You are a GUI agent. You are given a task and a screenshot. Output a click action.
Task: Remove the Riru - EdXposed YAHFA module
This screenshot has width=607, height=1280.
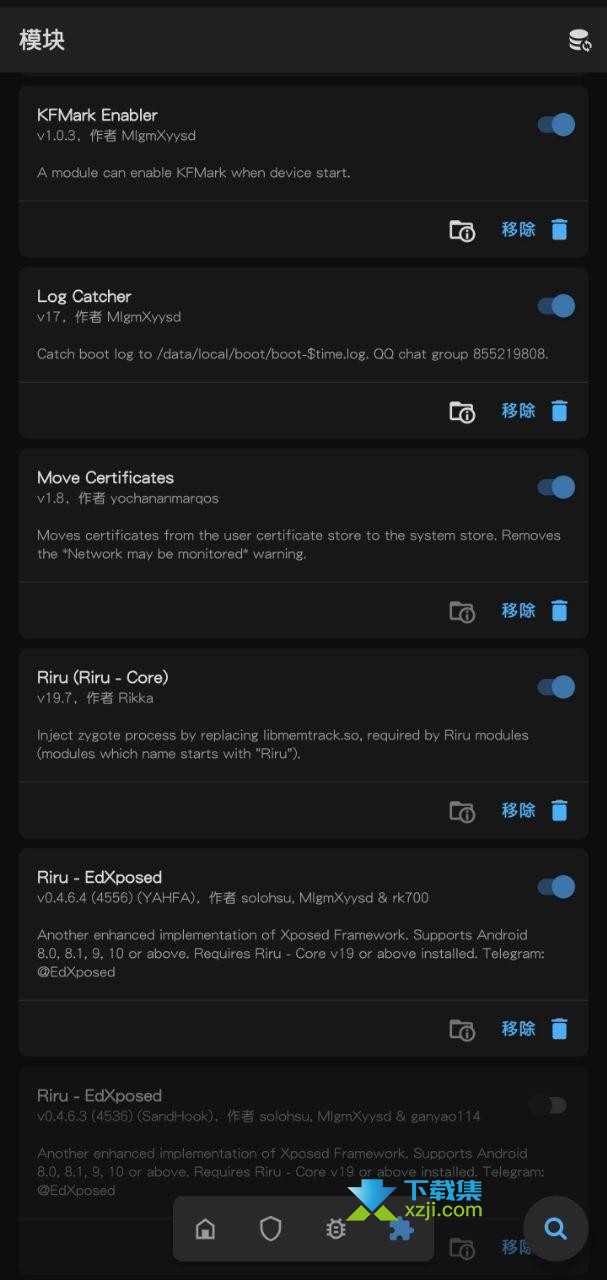pos(535,1029)
